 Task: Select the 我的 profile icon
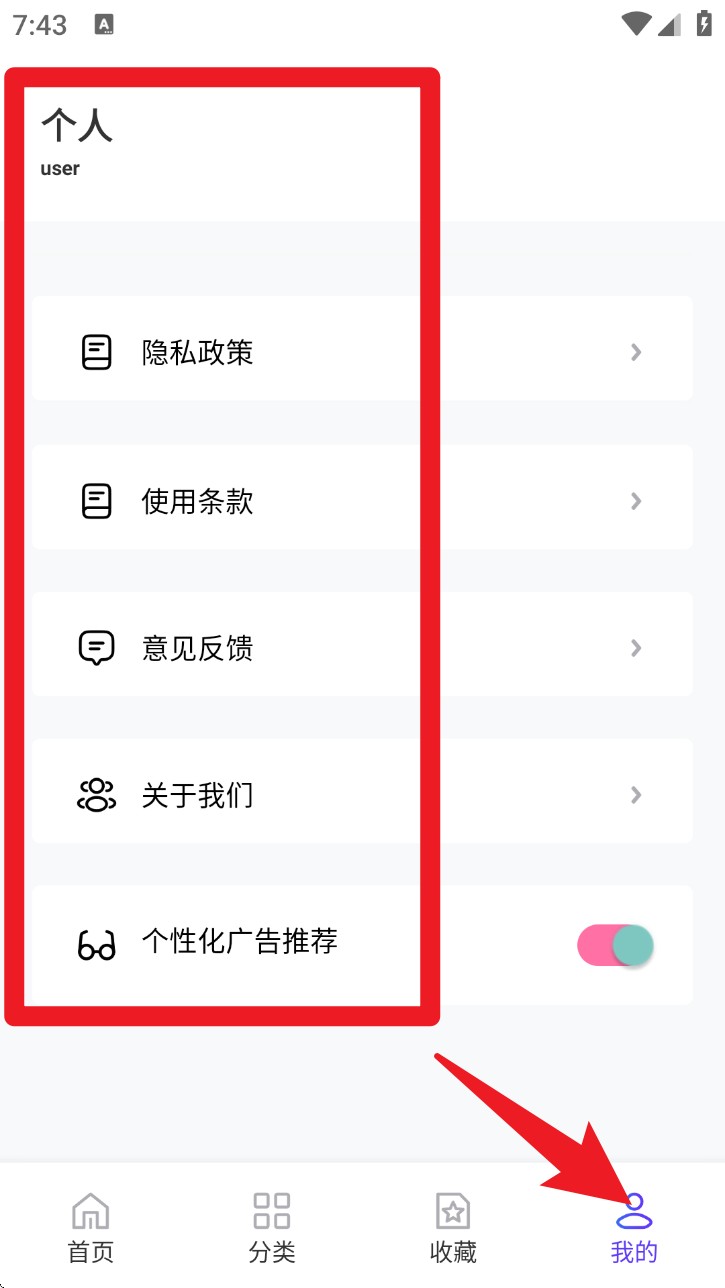pyautogui.click(x=634, y=1210)
